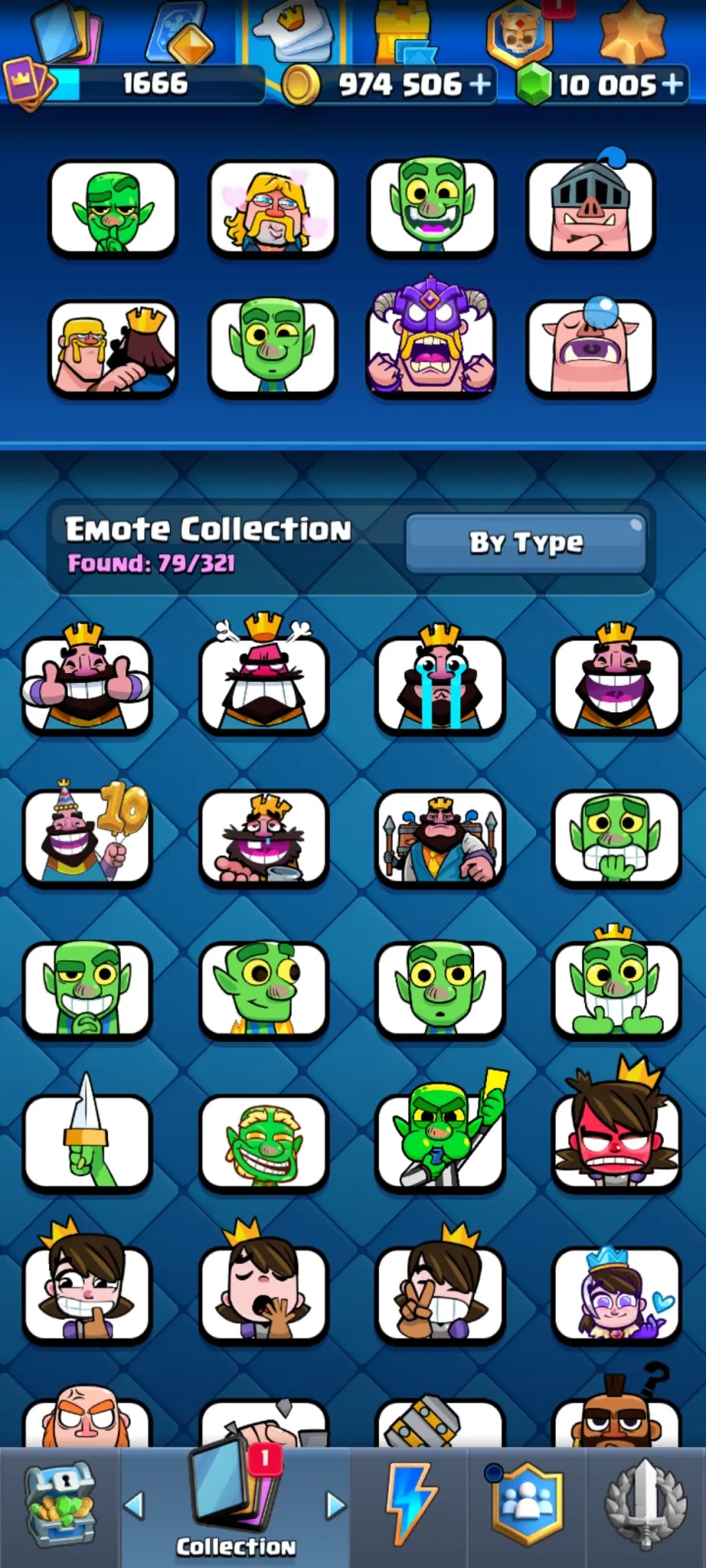
Task: Change sorting with the By Type button
Action: tap(525, 542)
